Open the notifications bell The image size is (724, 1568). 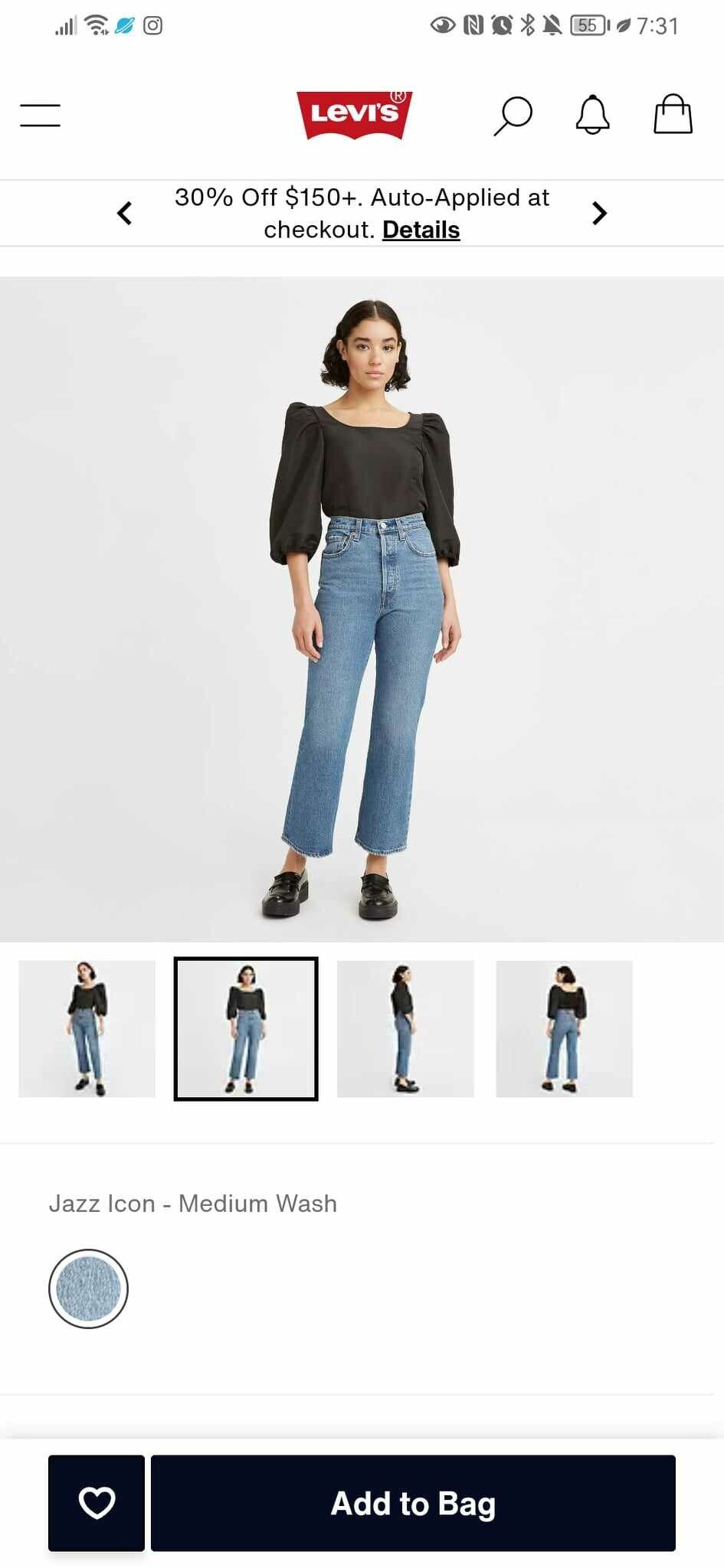(x=592, y=116)
